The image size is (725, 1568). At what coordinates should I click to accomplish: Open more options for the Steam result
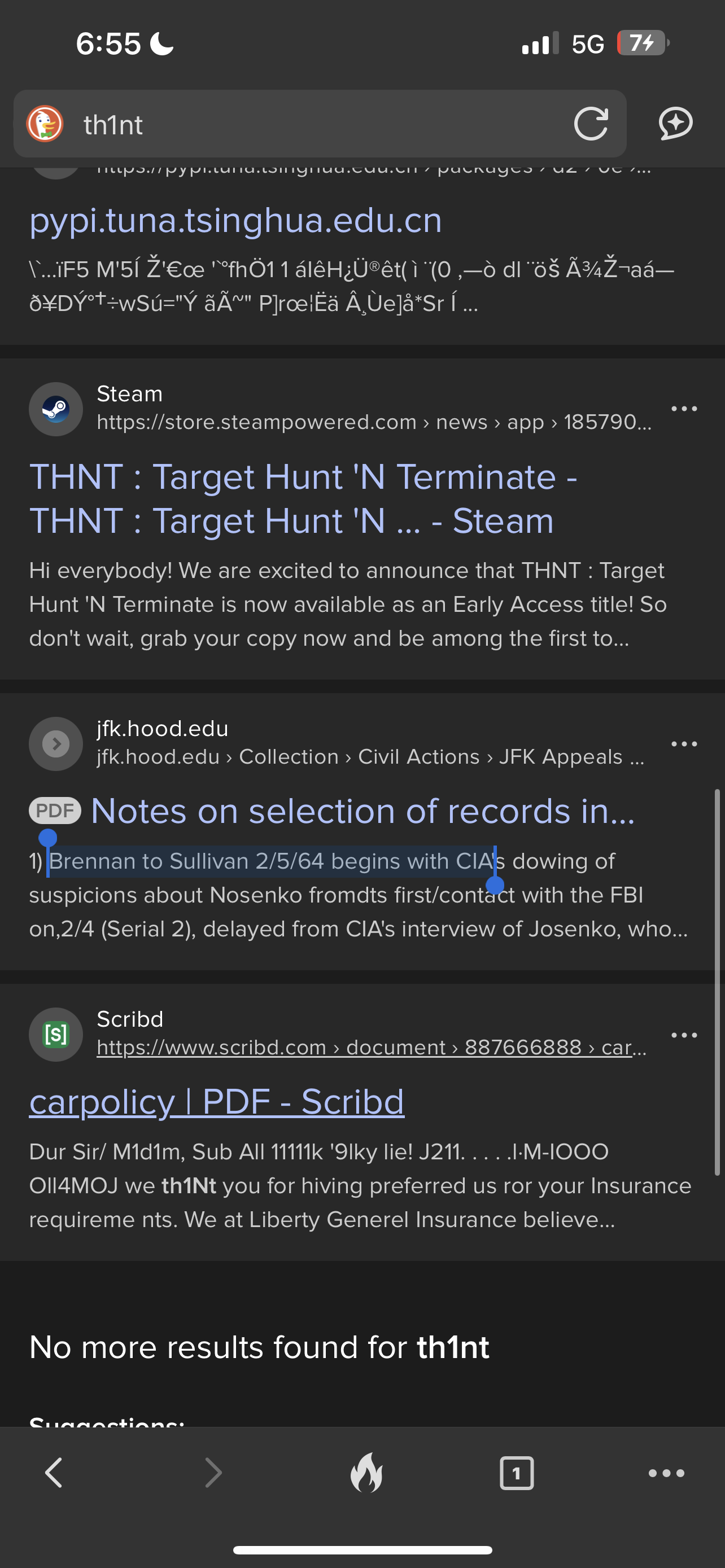tap(684, 409)
